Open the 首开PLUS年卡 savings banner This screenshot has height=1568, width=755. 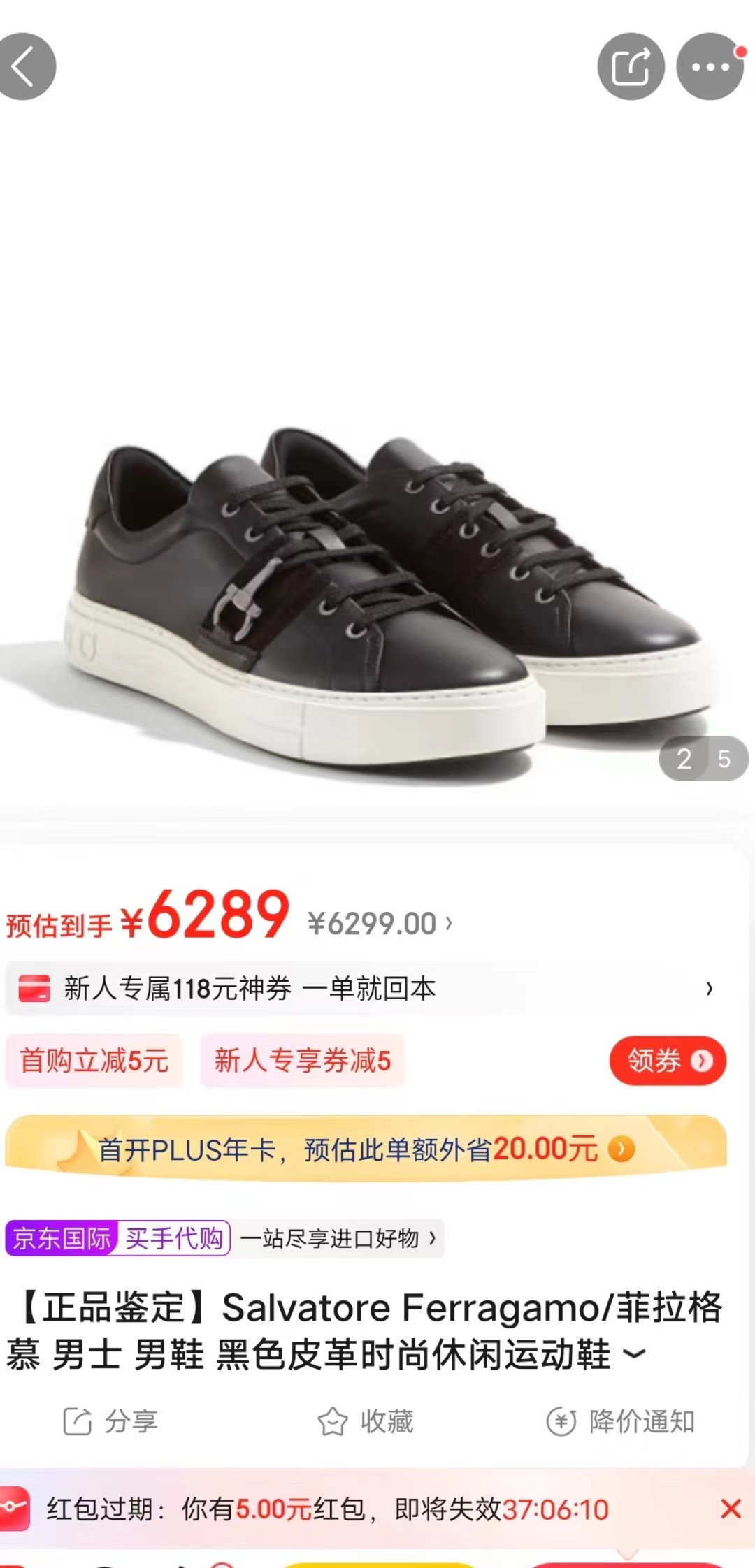point(365,1149)
